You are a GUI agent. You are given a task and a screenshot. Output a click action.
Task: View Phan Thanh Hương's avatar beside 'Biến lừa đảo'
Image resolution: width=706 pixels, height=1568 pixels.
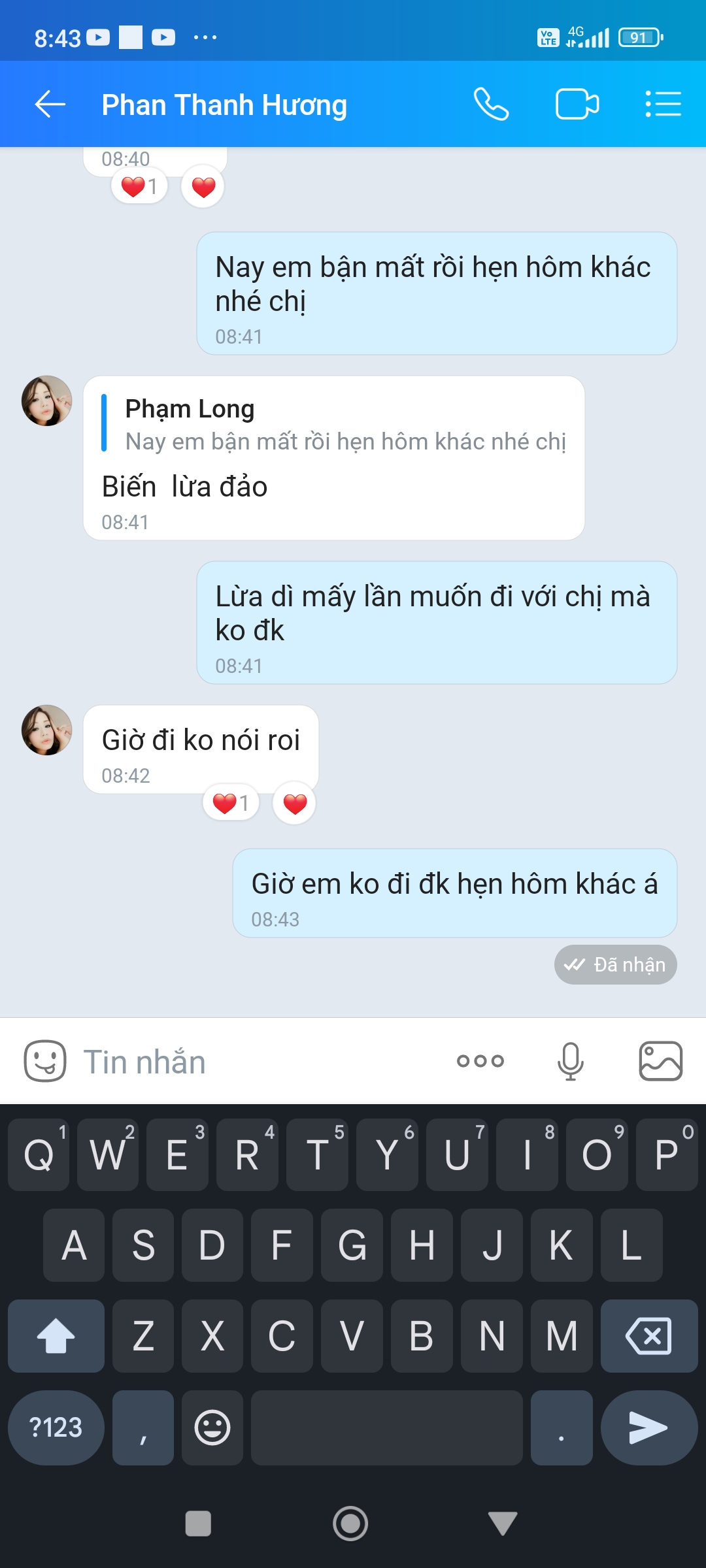point(46,400)
